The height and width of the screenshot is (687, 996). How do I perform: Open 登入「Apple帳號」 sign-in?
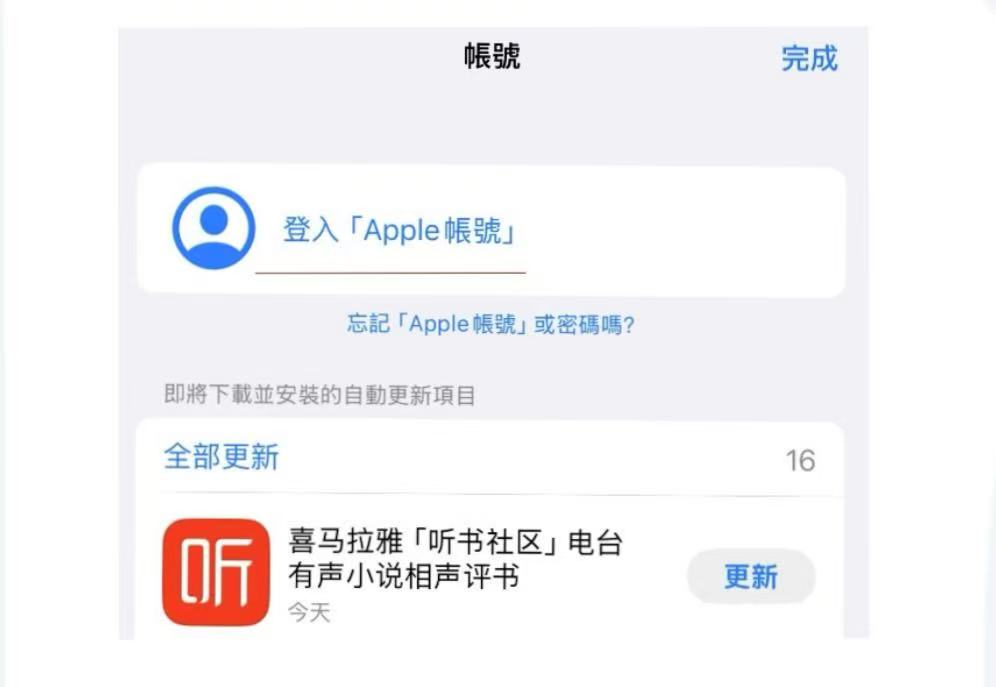(399, 231)
